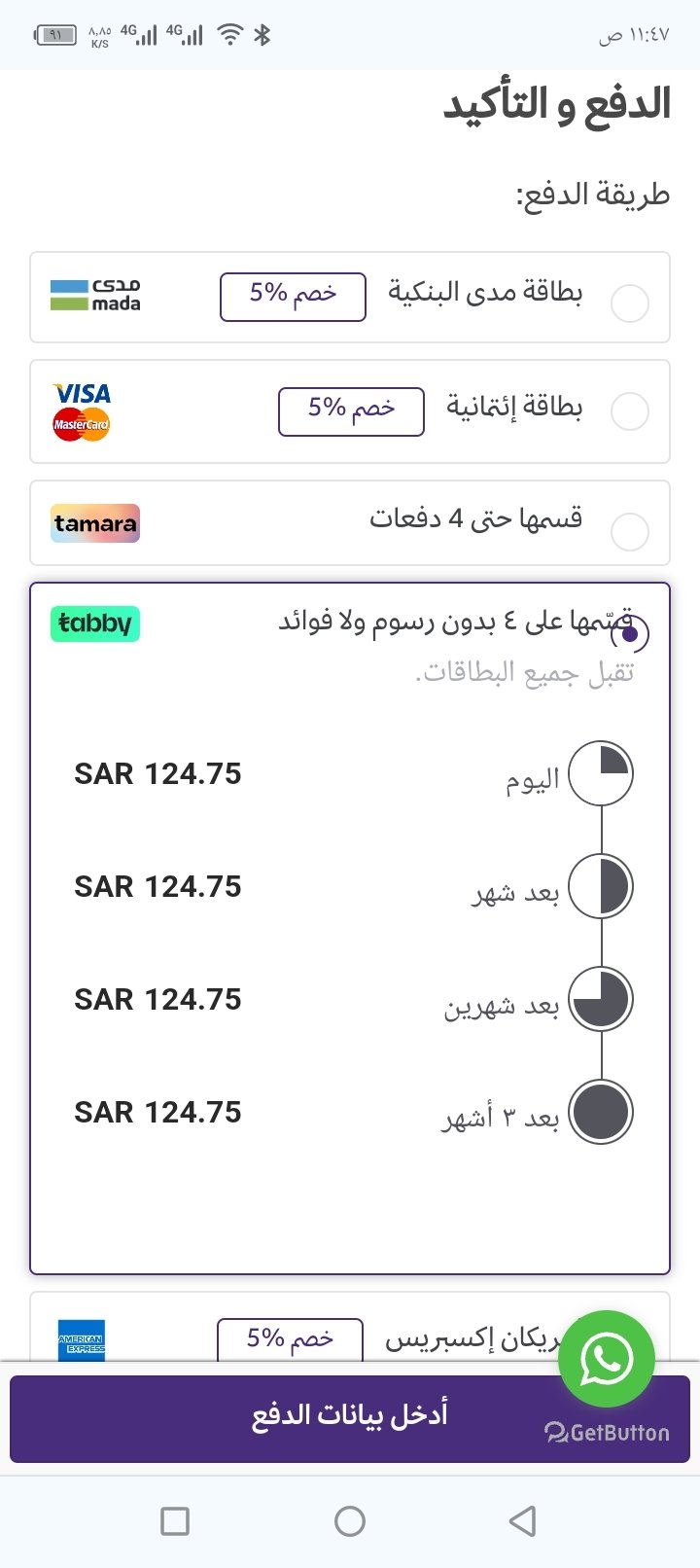
Task: Choose the tamara قسمها حتى 4 دفعات option
Action: tap(630, 533)
